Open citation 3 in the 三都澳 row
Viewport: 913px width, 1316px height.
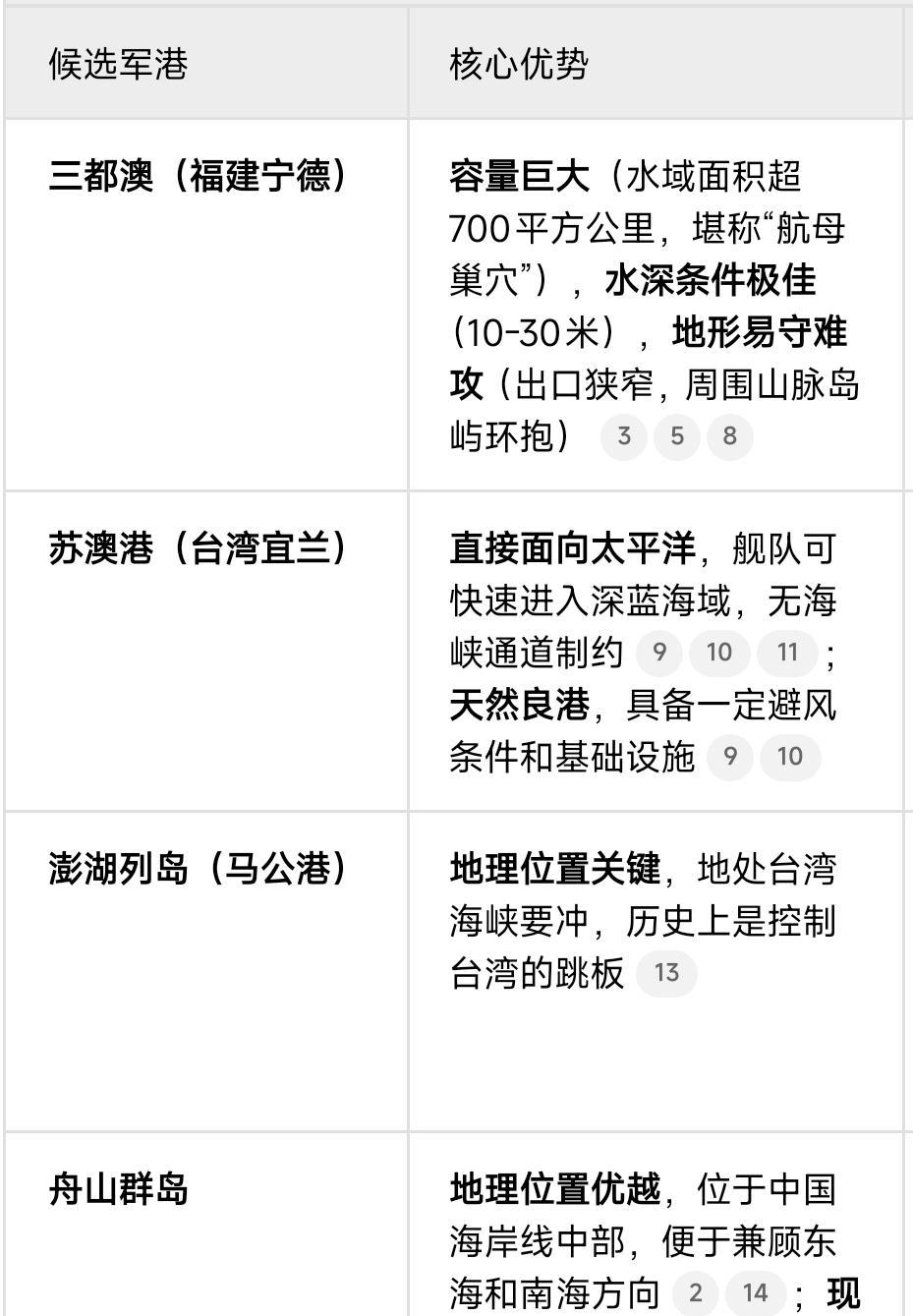[623, 436]
